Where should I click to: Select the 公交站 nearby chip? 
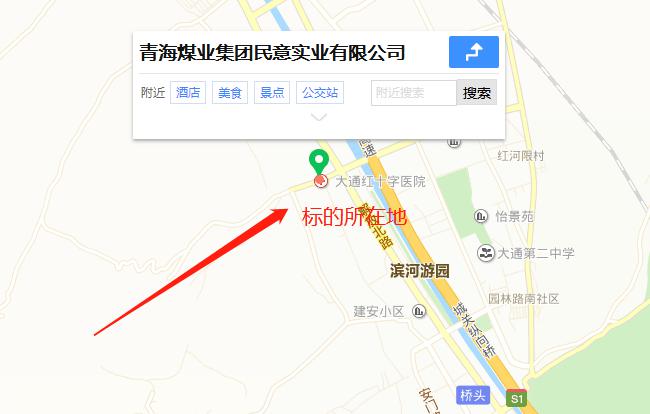320,93
